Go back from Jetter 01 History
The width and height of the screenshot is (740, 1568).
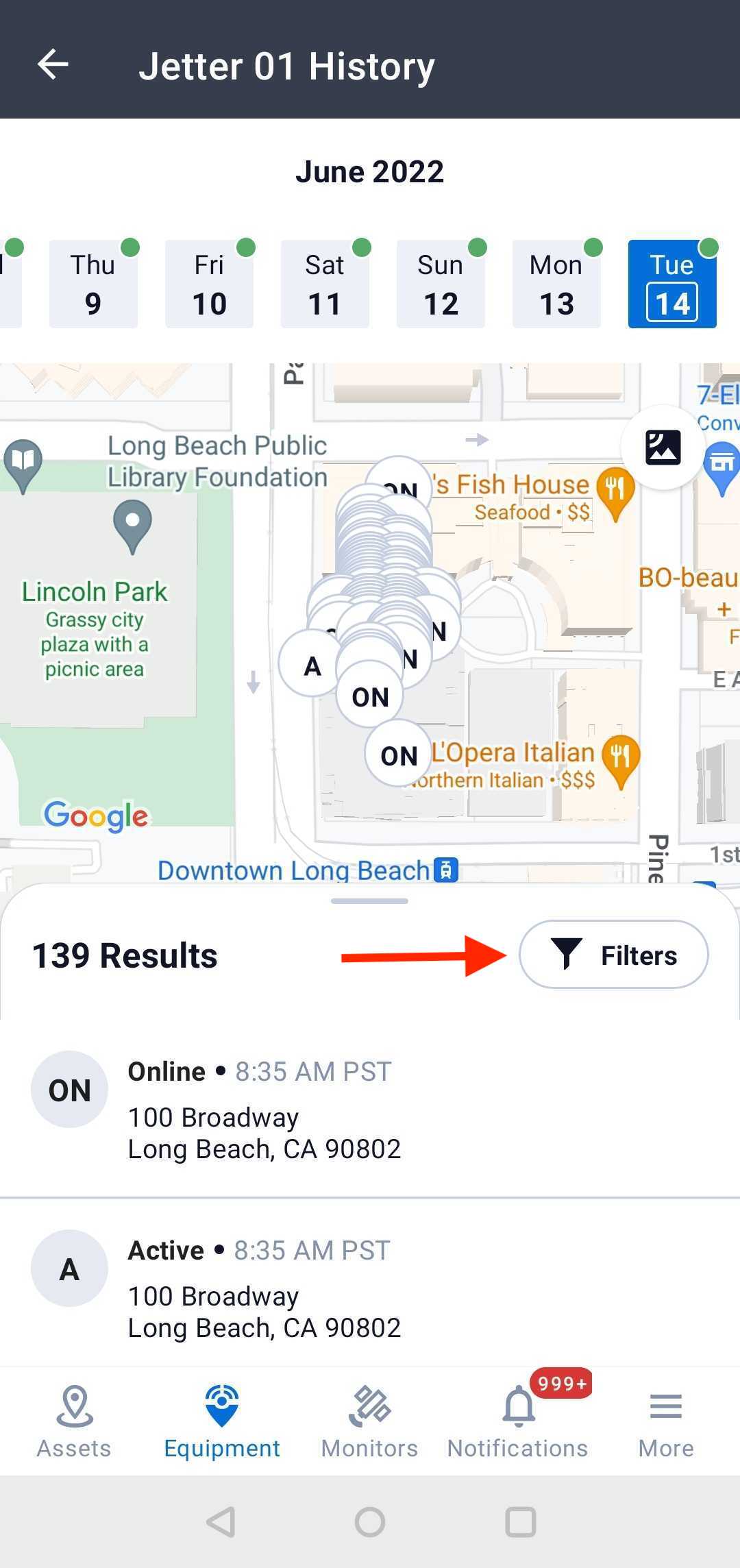(x=53, y=65)
